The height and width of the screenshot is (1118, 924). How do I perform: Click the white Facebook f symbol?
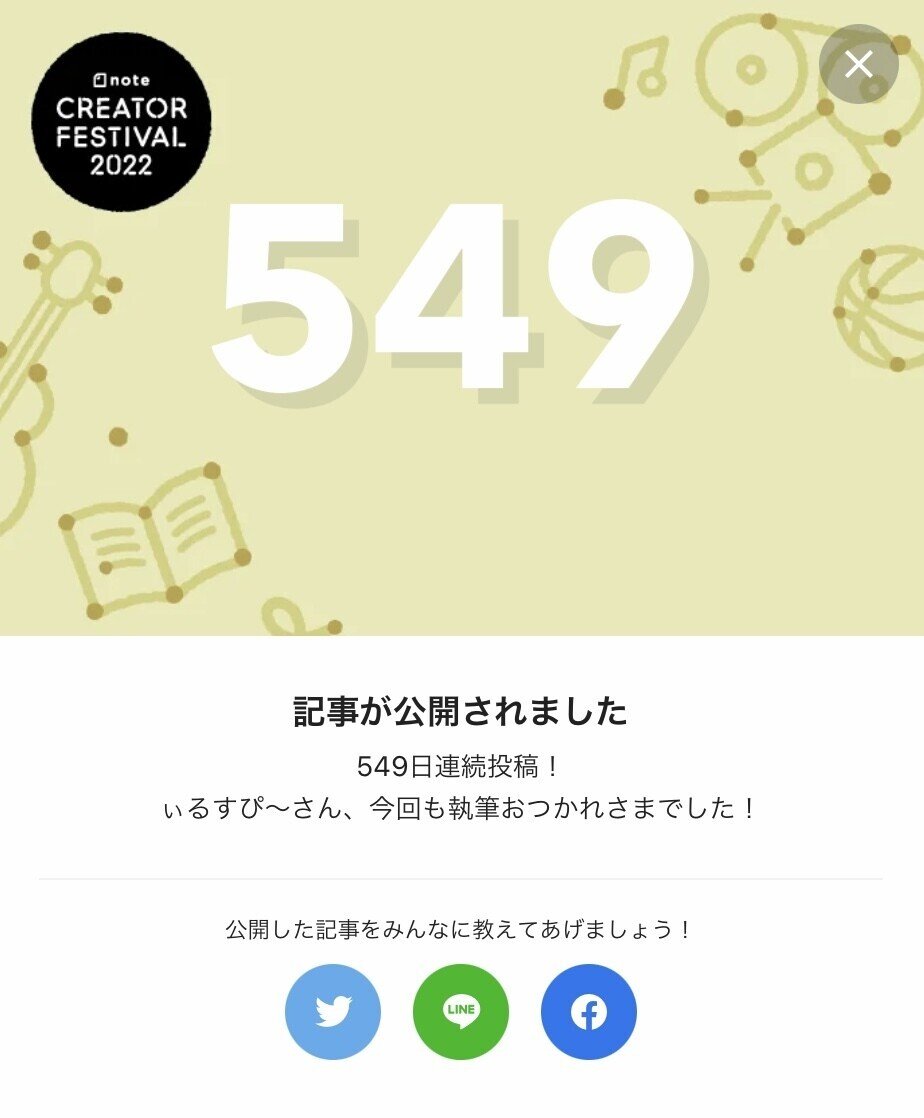(589, 1011)
